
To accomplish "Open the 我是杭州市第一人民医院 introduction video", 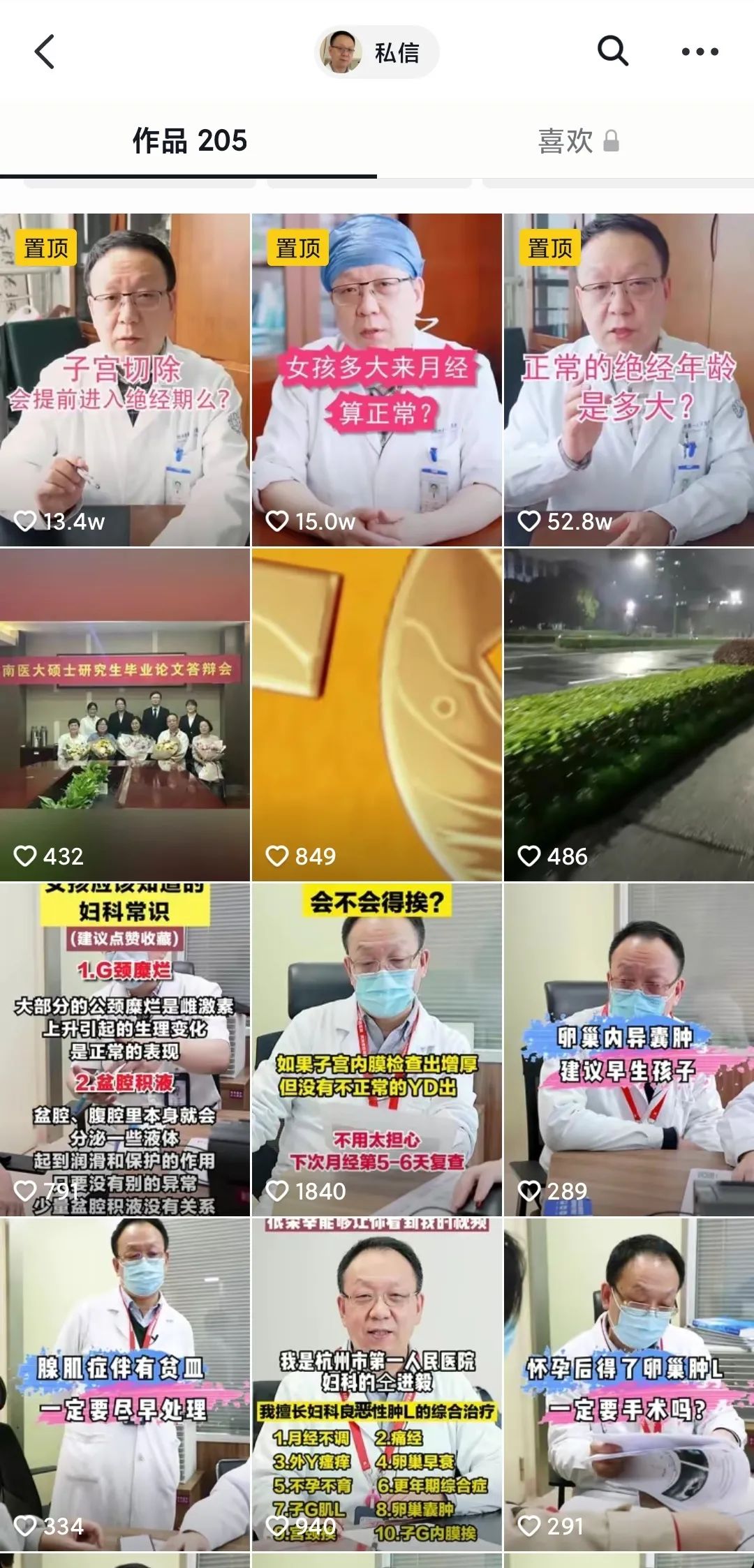I will pos(377,1384).
